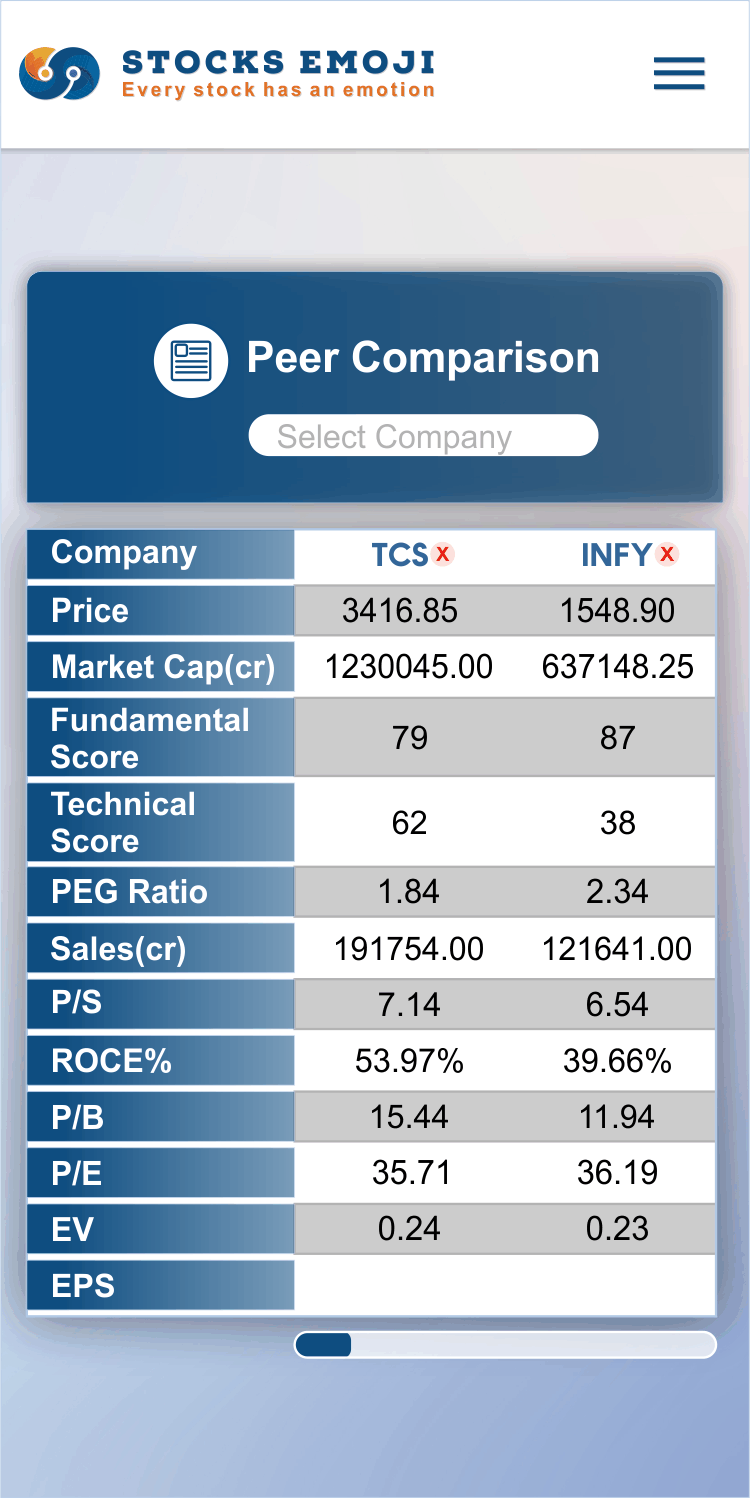Select the Company header cell

[x=124, y=552]
